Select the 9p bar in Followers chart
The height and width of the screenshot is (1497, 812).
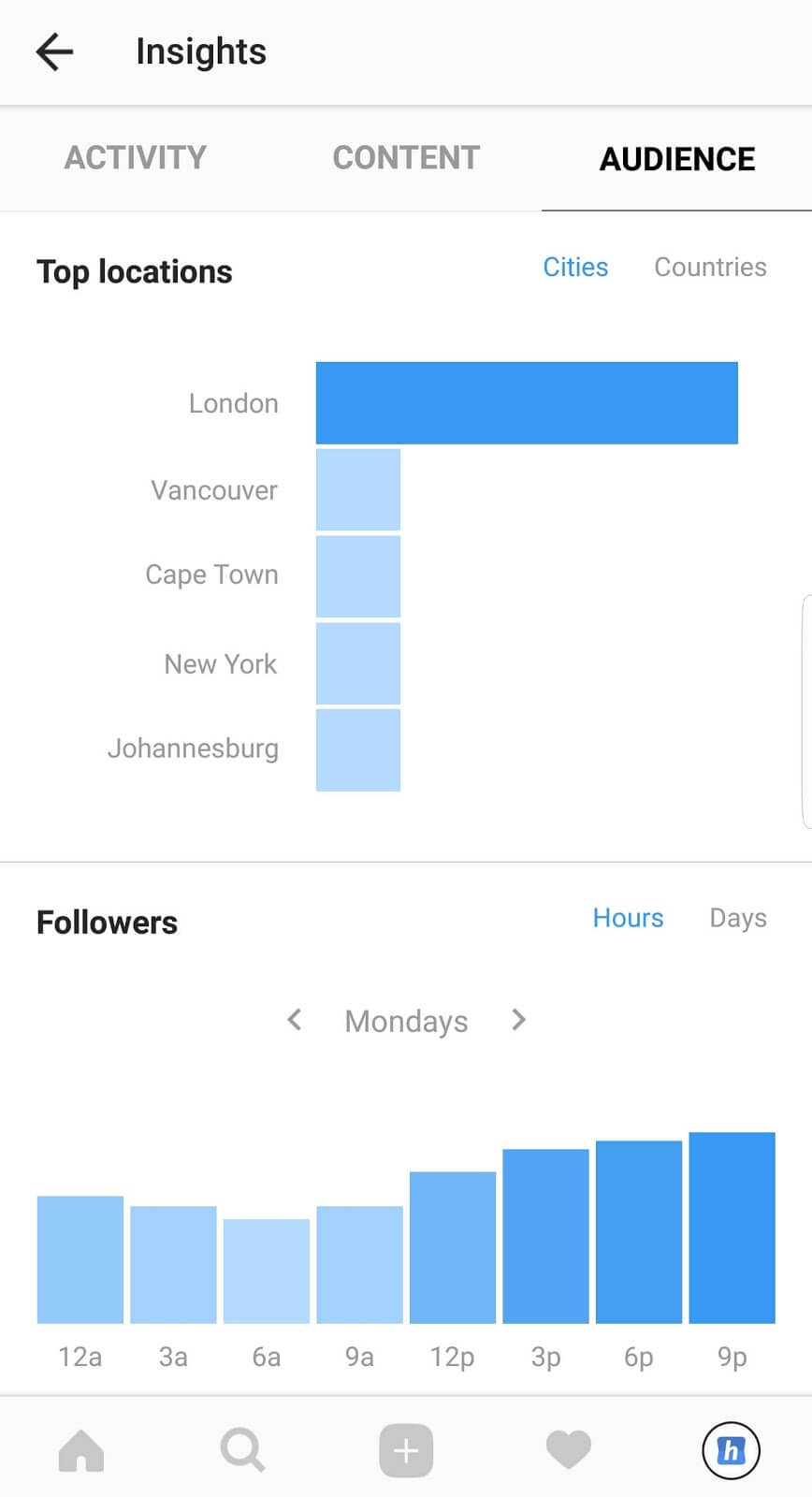click(732, 1228)
